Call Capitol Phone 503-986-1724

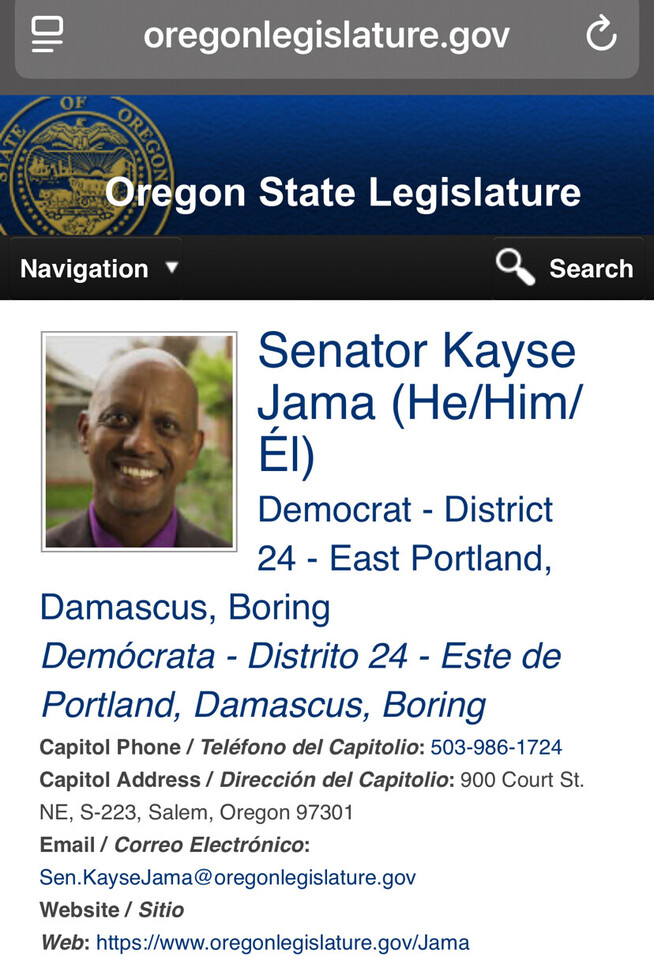pyautogui.click(x=496, y=747)
